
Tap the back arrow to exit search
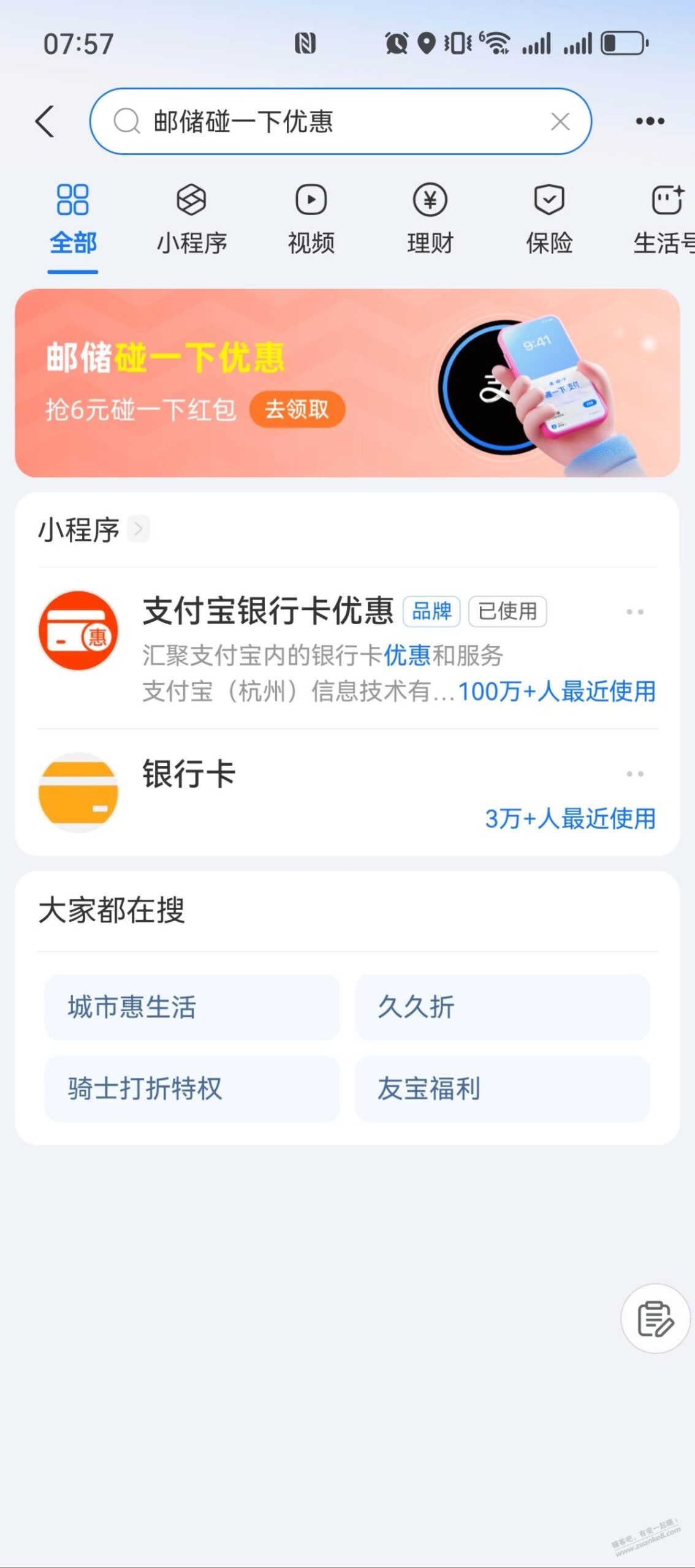point(44,121)
